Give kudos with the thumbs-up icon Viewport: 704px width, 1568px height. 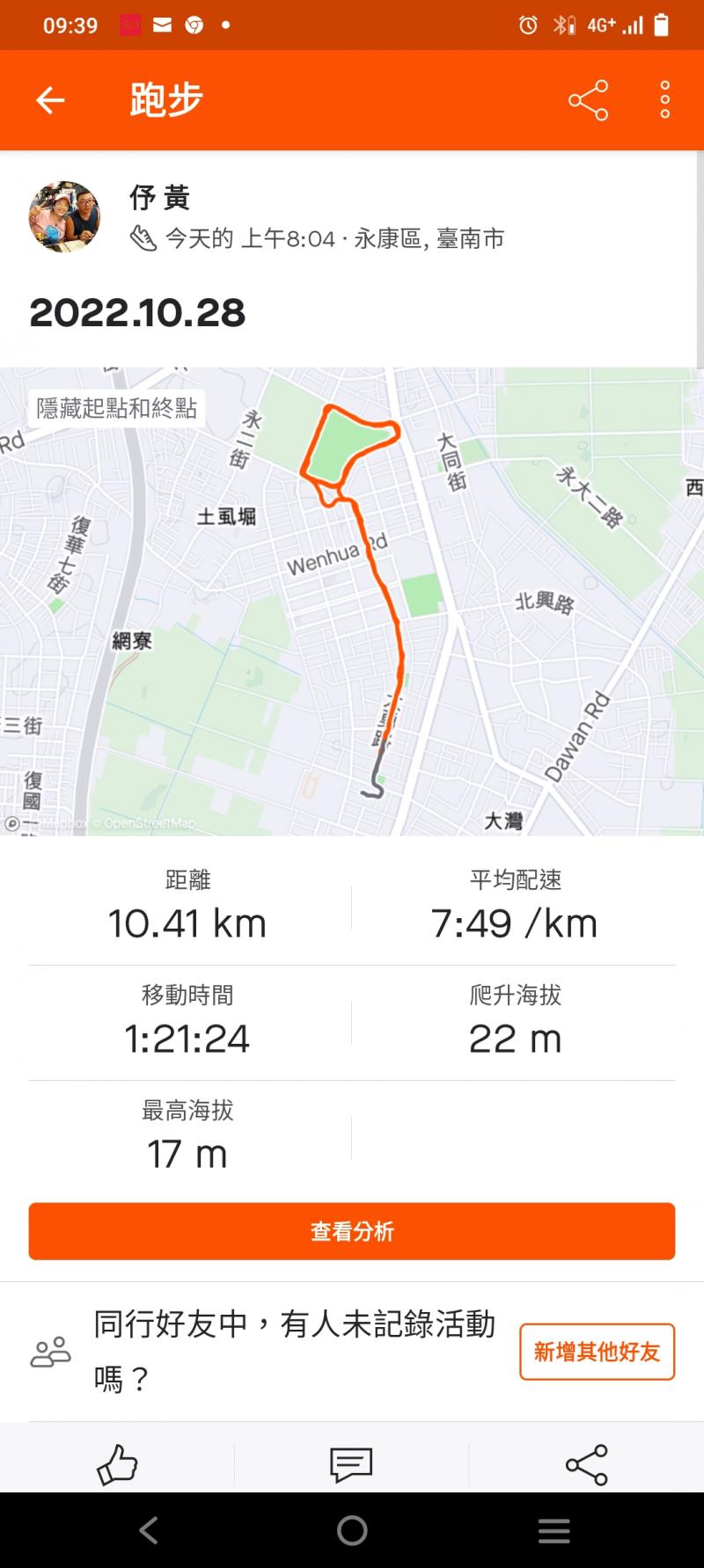coord(117,1464)
